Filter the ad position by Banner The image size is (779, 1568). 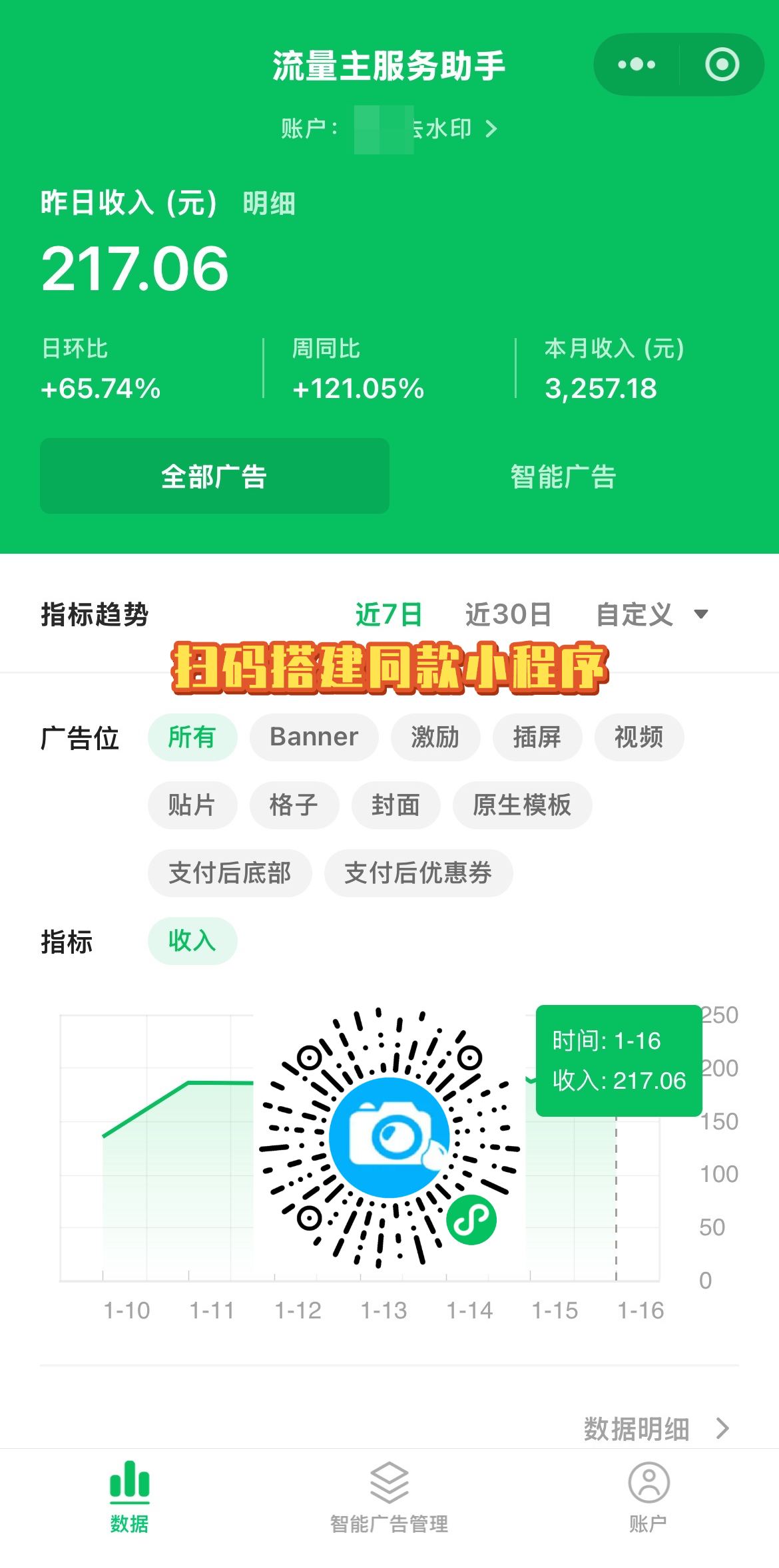pos(314,737)
